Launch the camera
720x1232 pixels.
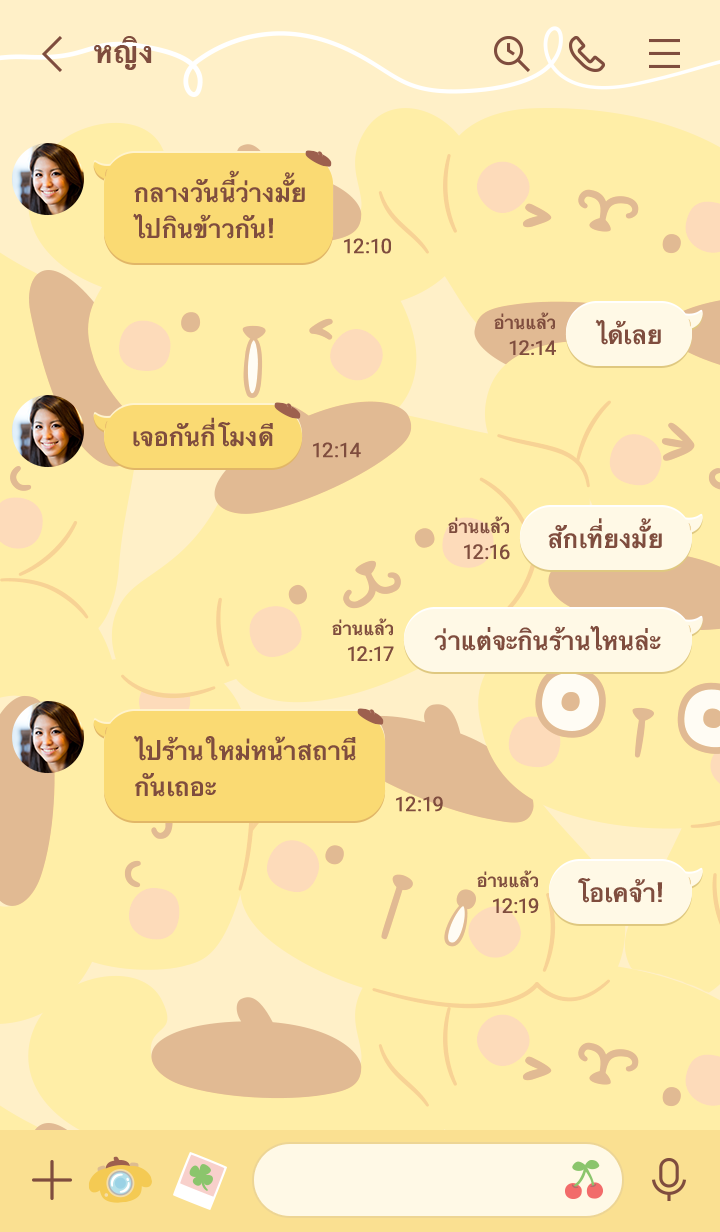120,1181
